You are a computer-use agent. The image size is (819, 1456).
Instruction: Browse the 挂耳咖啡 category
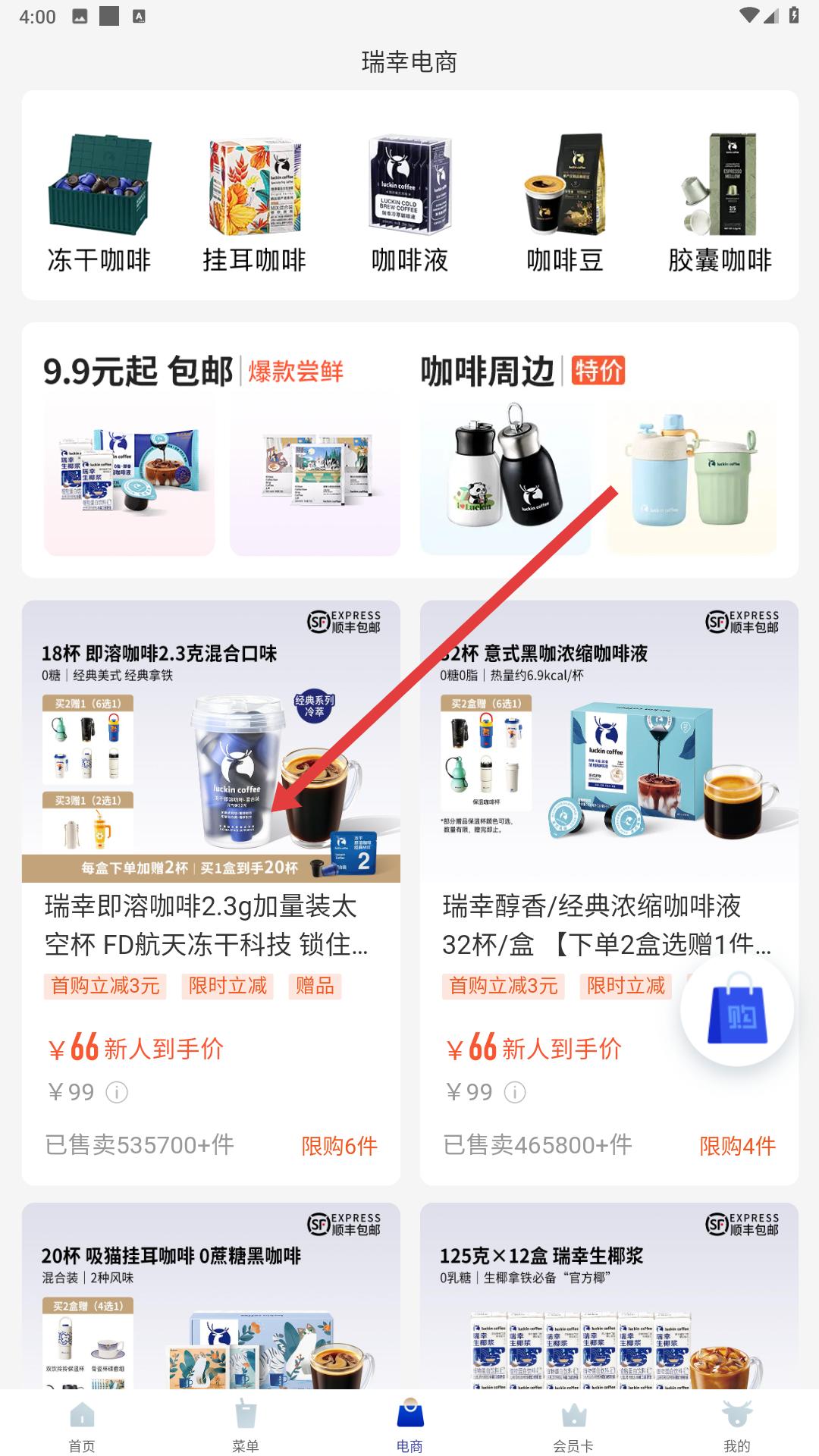click(x=254, y=202)
